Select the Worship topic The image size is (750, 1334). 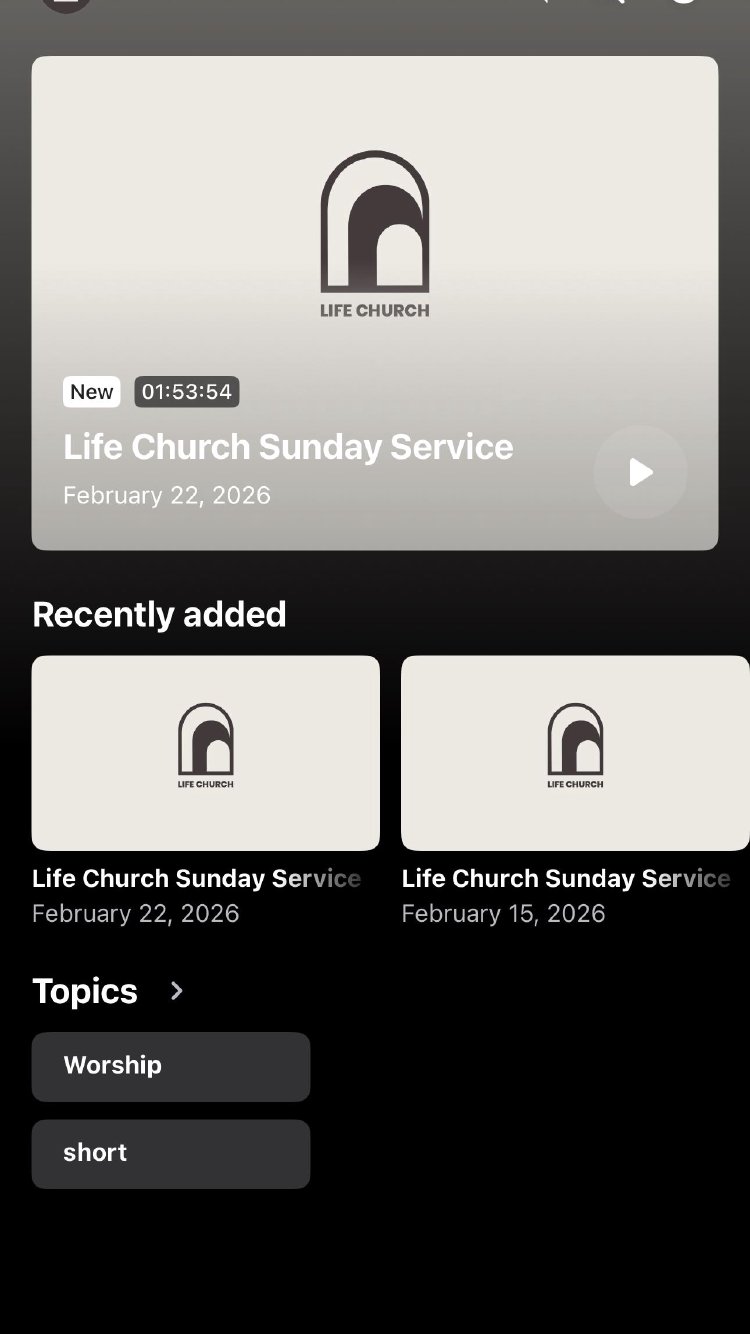(170, 1066)
